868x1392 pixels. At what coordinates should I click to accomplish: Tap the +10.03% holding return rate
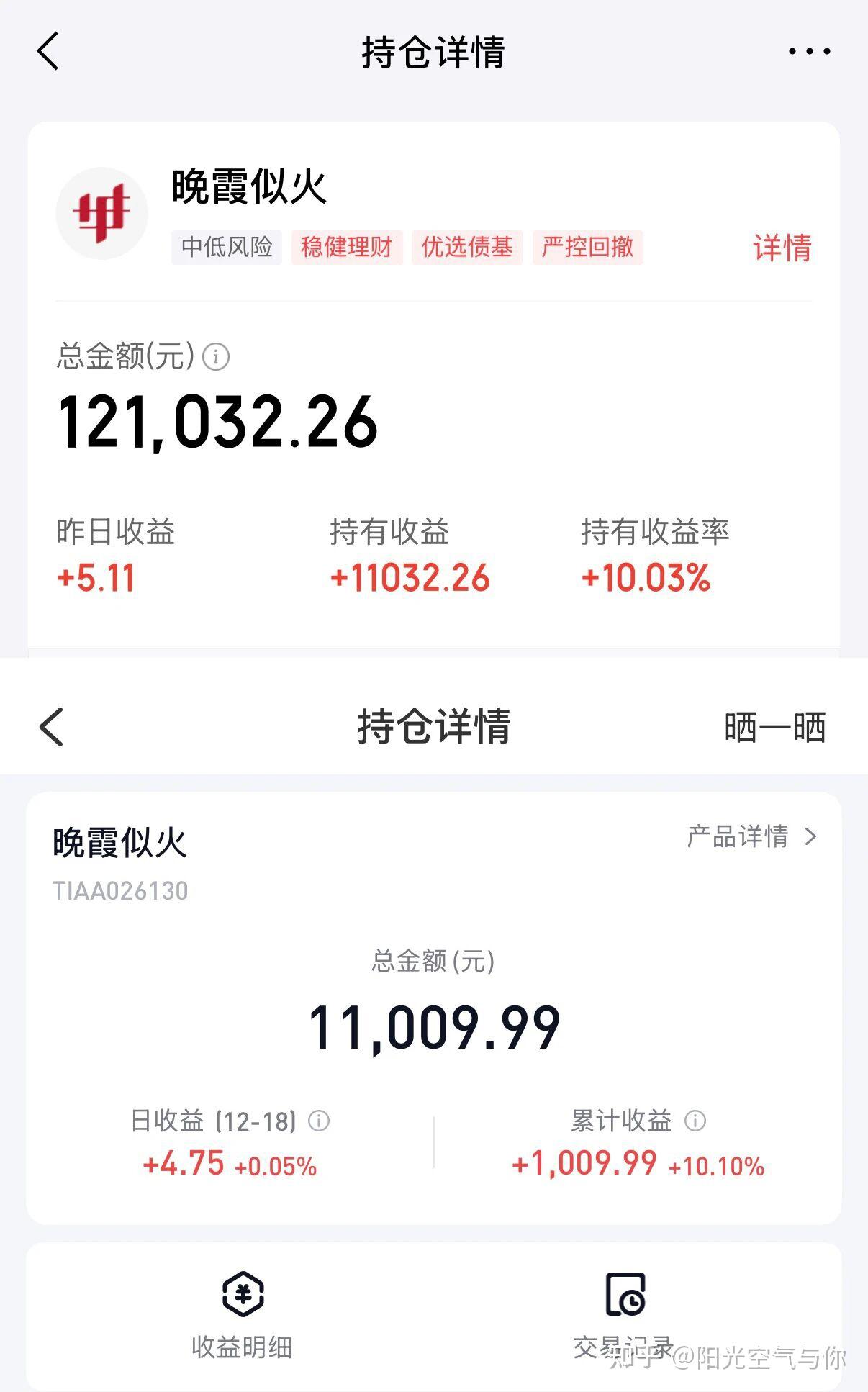coord(645,578)
